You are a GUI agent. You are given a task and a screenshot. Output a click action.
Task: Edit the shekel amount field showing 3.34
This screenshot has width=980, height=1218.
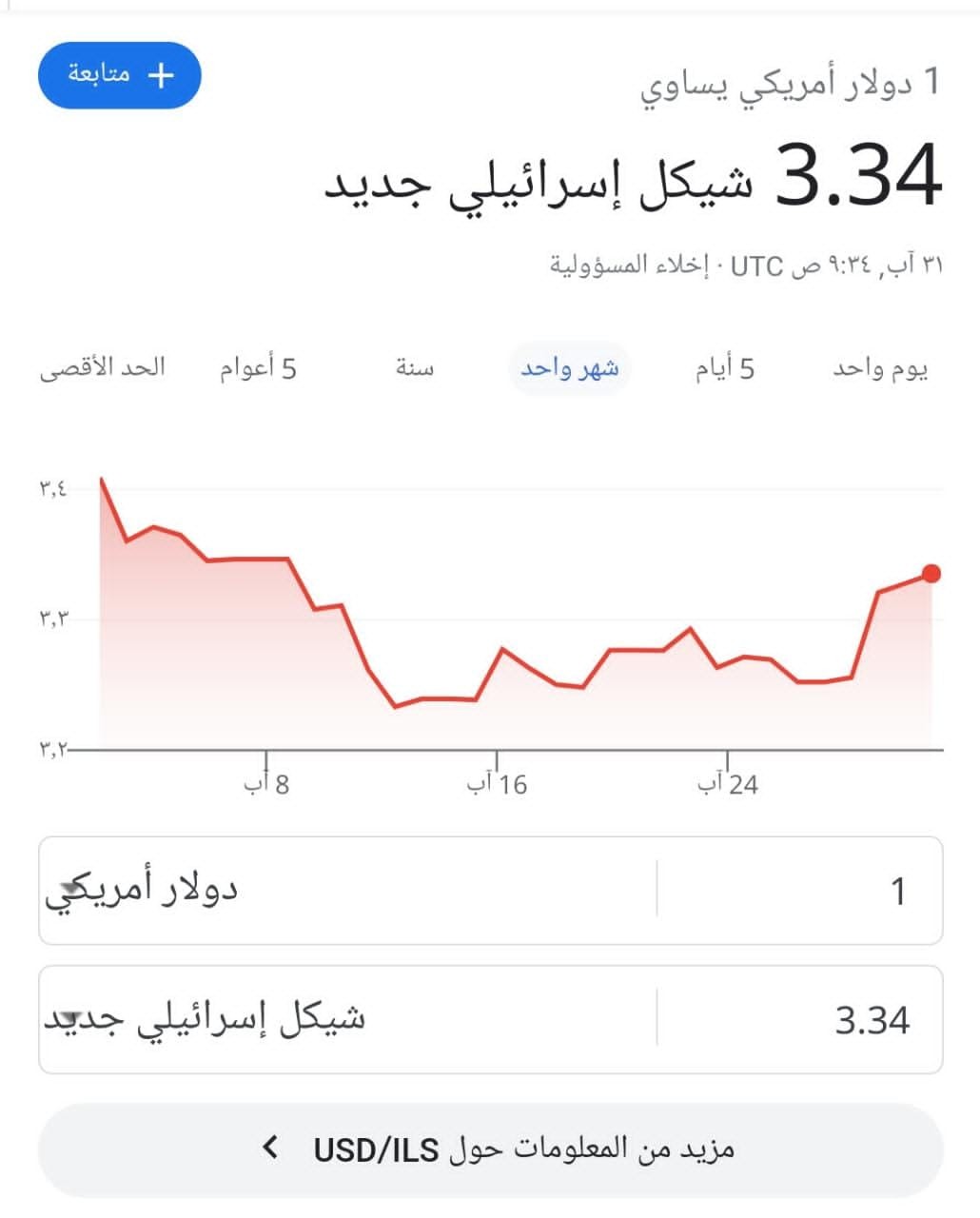[x=799, y=1020]
